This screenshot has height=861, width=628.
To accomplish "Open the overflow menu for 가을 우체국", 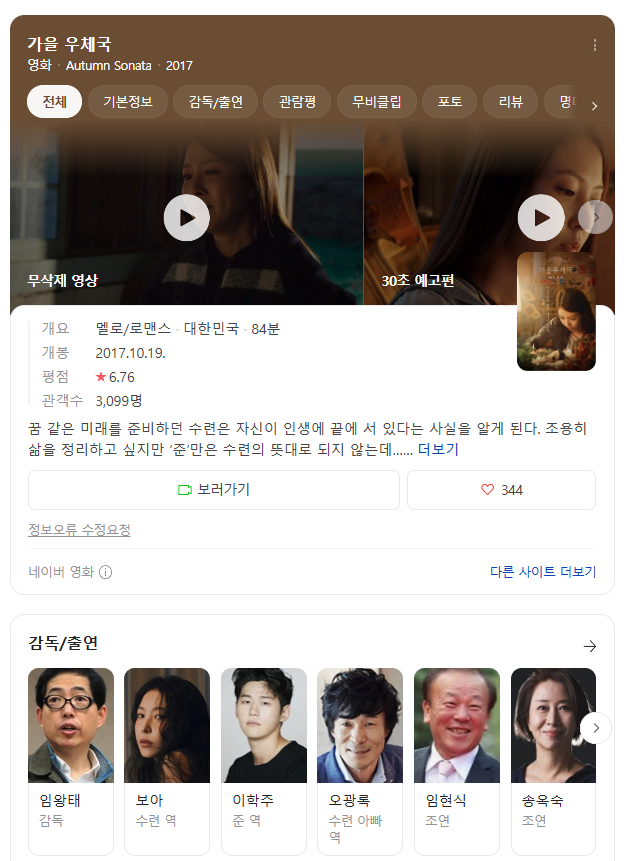I will [595, 45].
